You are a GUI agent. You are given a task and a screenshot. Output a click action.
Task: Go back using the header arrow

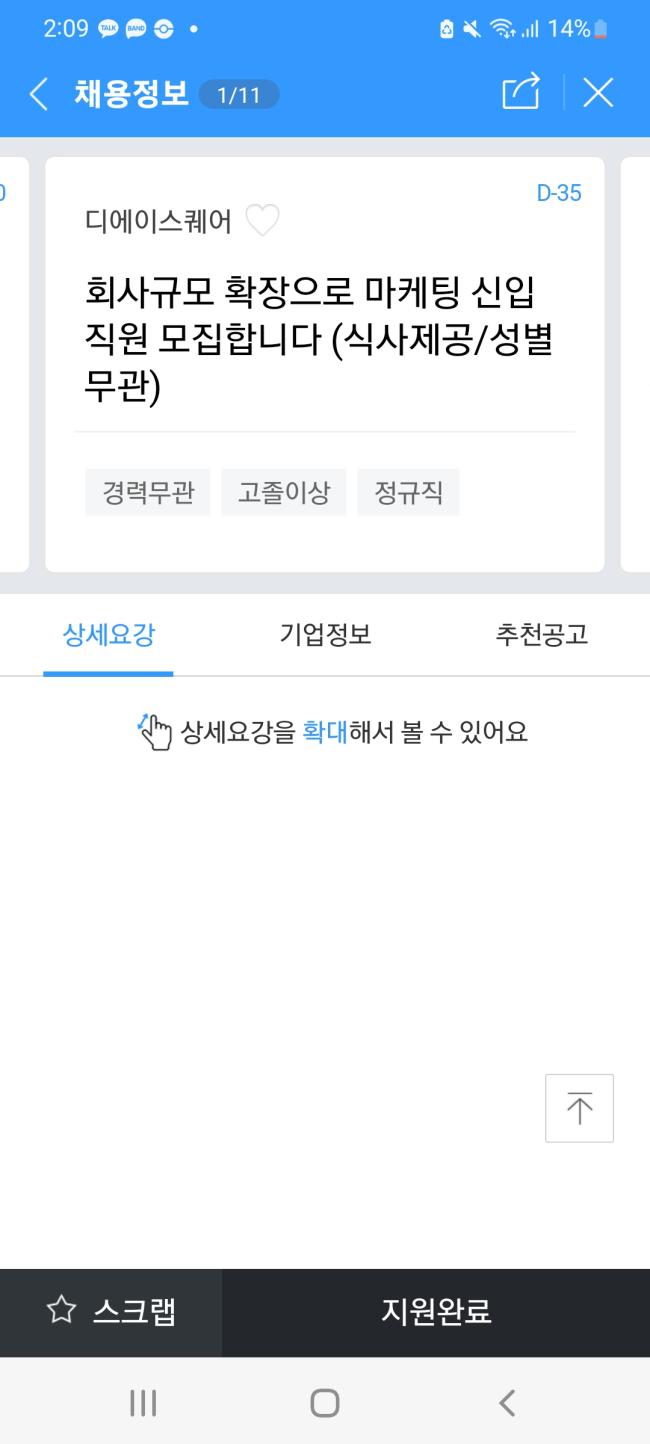click(x=38, y=94)
